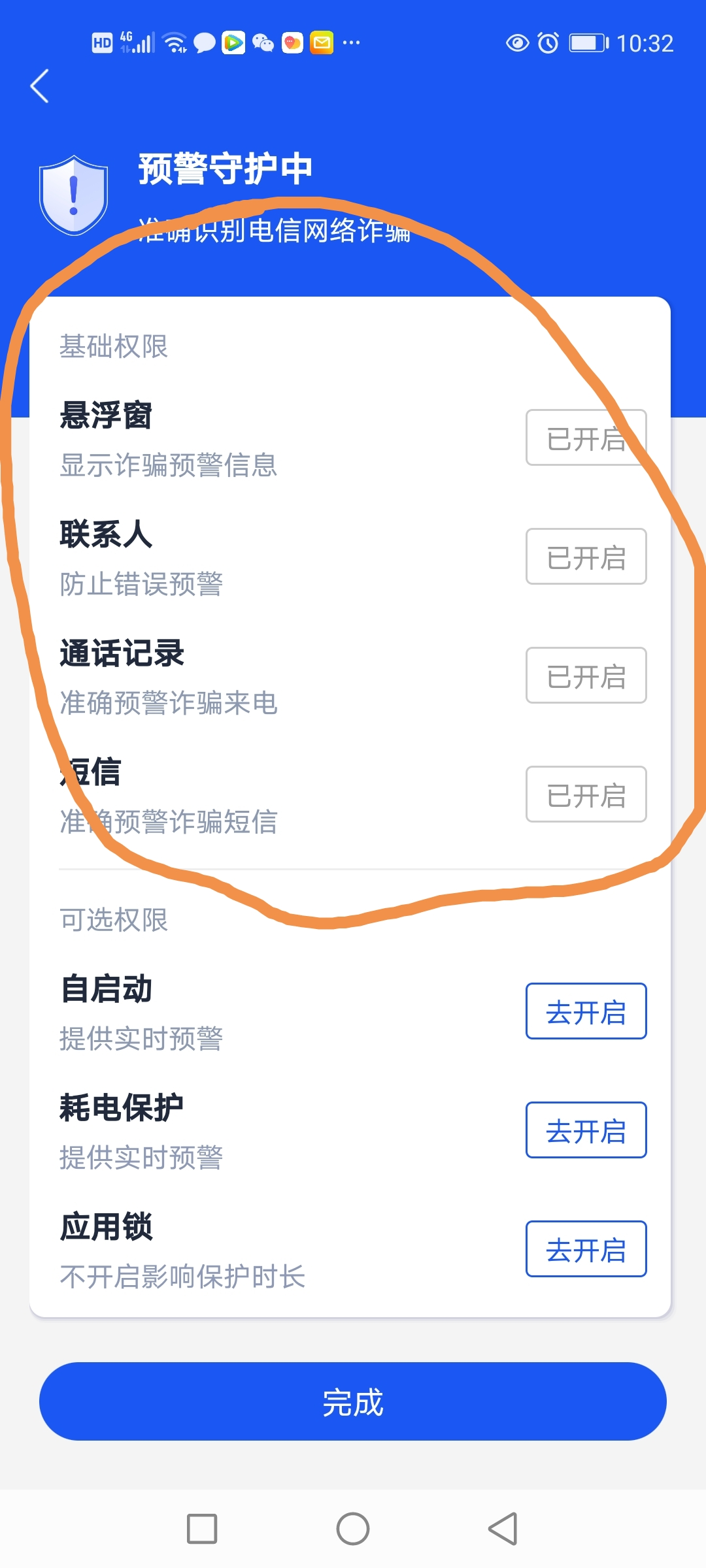Tap 已开启 button for 通话记录
Image resolution: width=706 pixels, height=1568 pixels.
[586, 676]
